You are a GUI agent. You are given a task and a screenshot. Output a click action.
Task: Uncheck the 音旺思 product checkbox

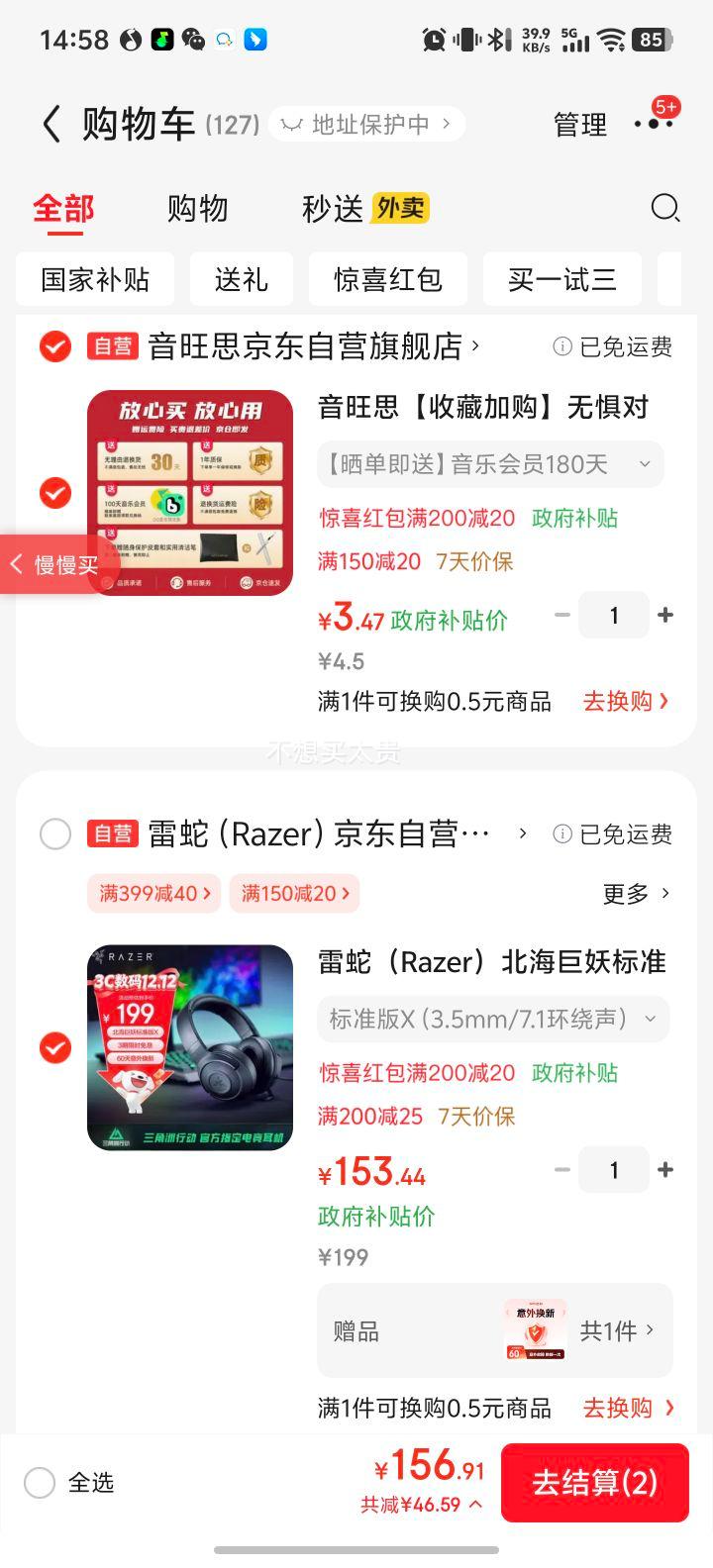coord(54,493)
